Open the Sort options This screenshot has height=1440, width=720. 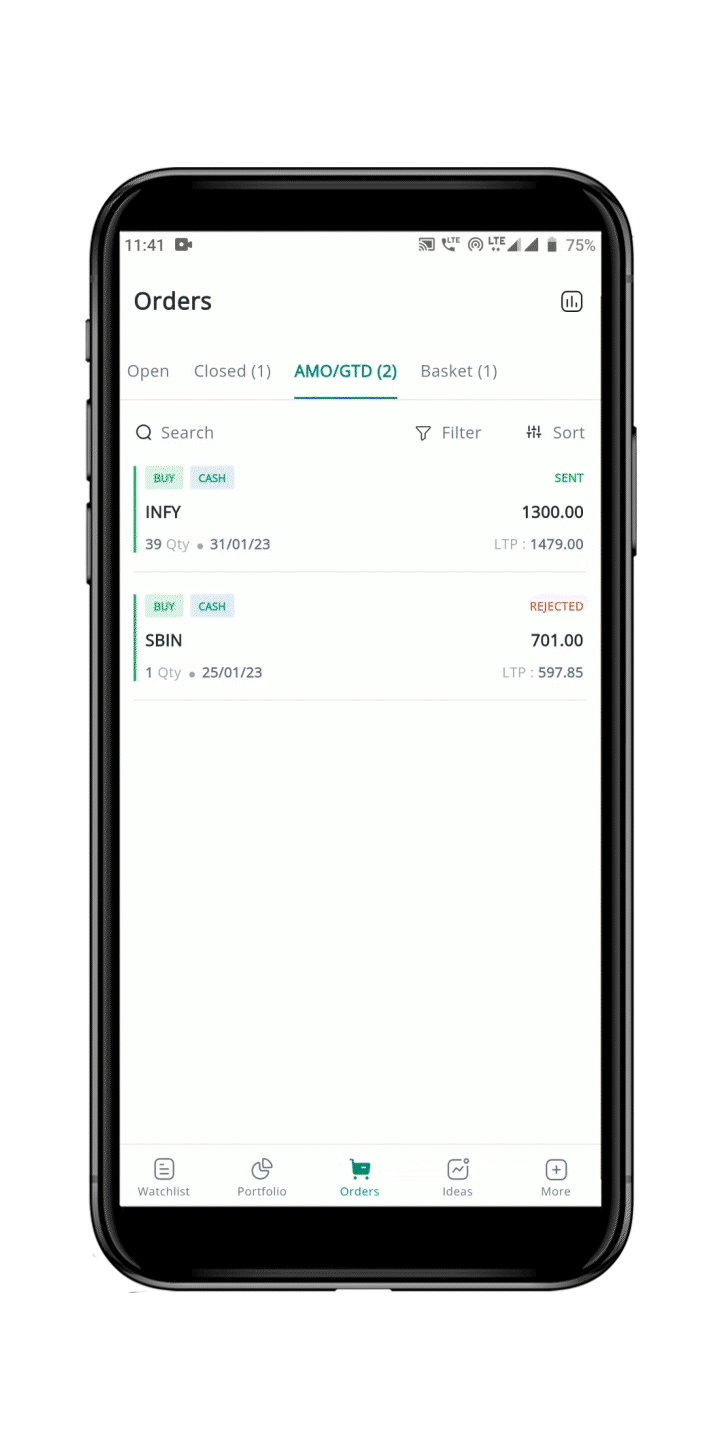[555, 433]
